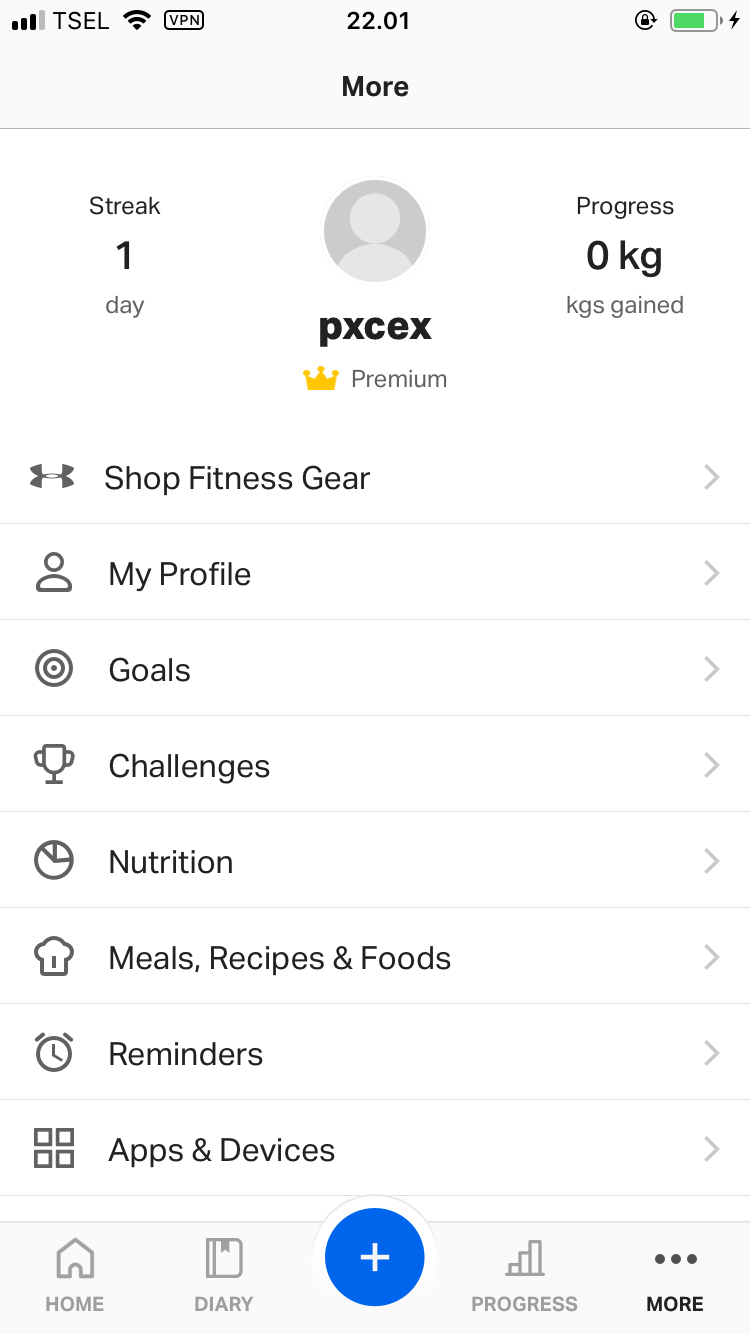Viewport: 750px width, 1334px height.
Task: Open the Reminders row
Action: coord(375,1053)
